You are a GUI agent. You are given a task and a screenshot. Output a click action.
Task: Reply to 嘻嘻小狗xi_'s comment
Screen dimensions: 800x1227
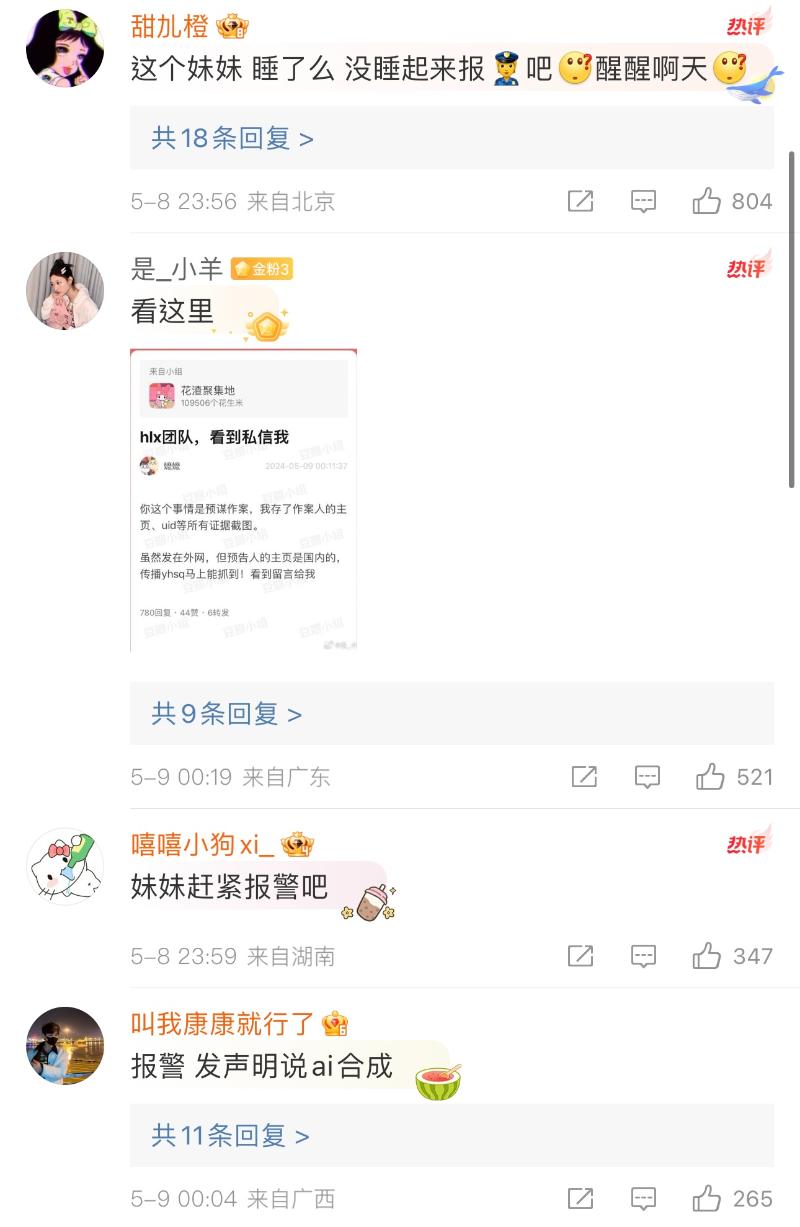coord(643,956)
